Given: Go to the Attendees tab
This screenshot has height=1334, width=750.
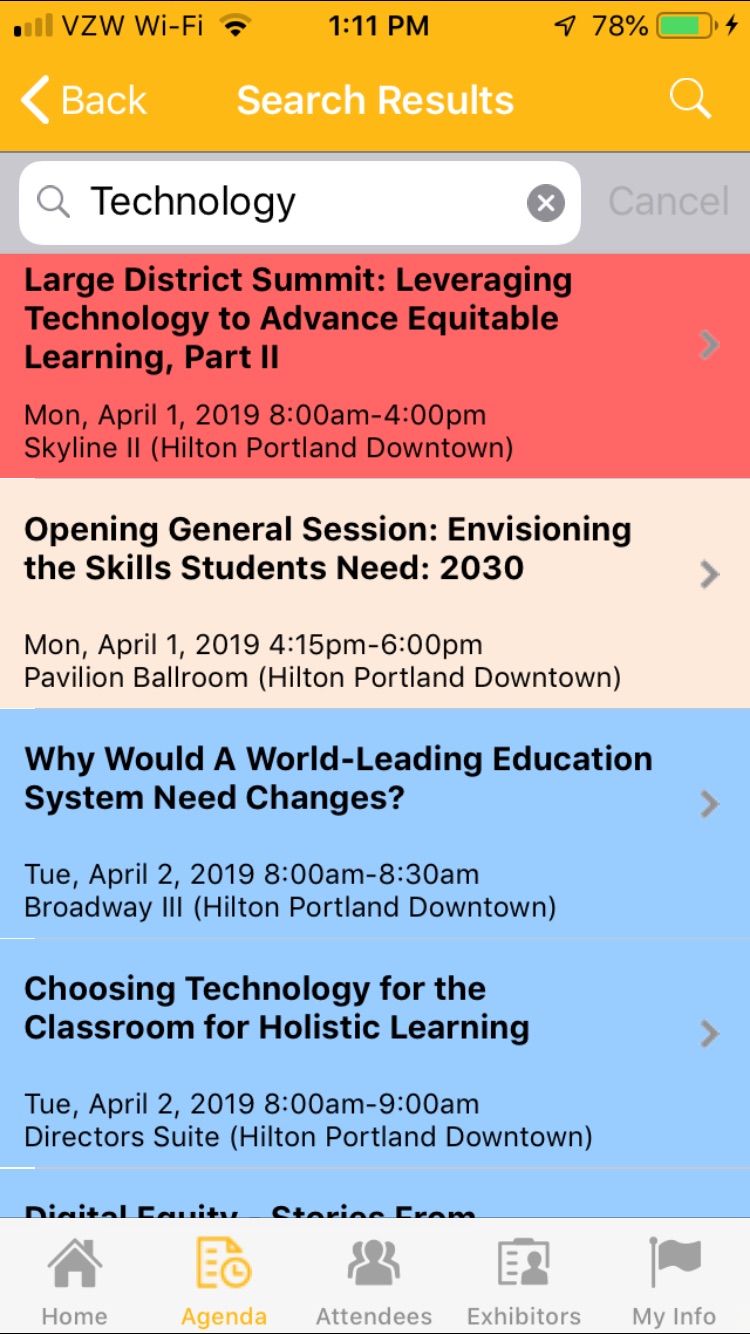Looking at the screenshot, I should point(374,1281).
